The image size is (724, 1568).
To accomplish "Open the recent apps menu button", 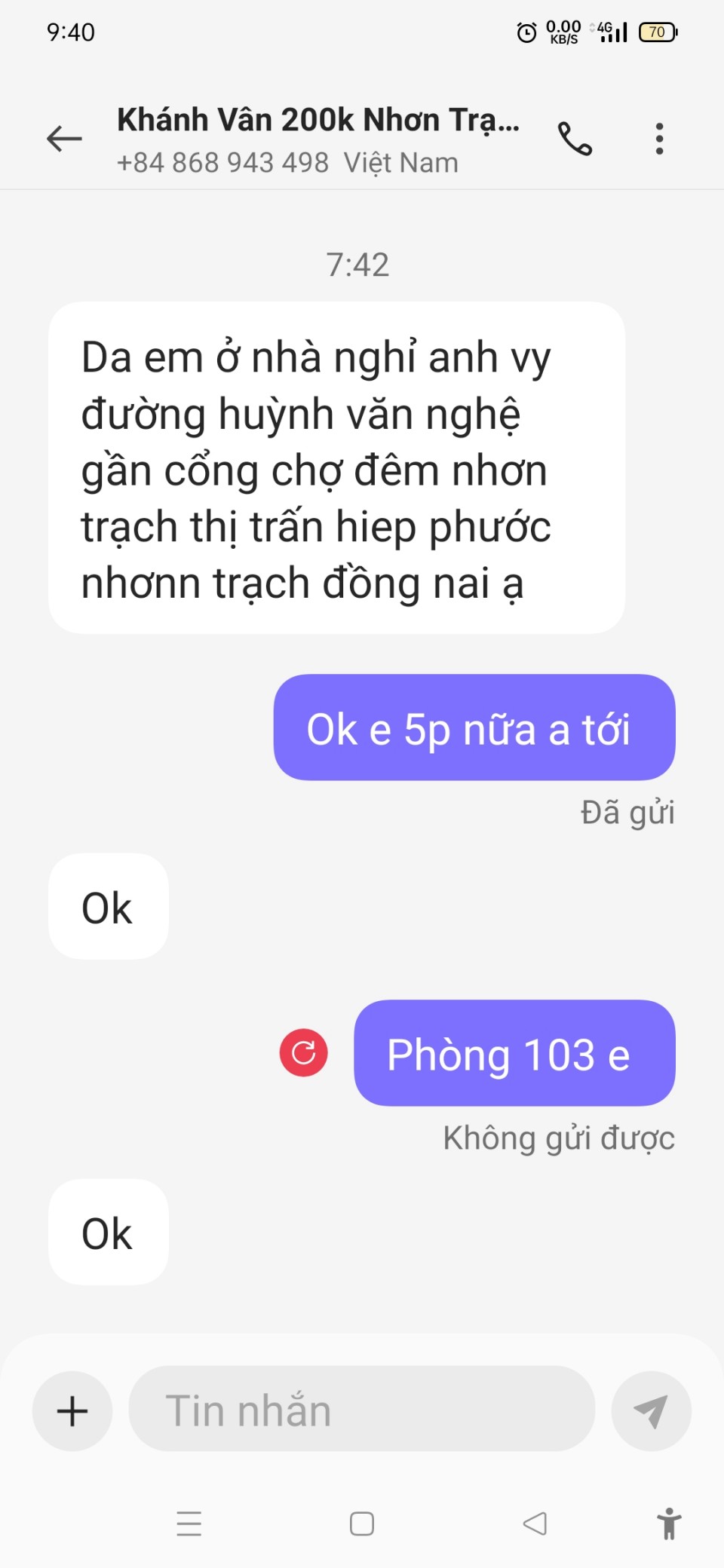I will point(189,1524).
